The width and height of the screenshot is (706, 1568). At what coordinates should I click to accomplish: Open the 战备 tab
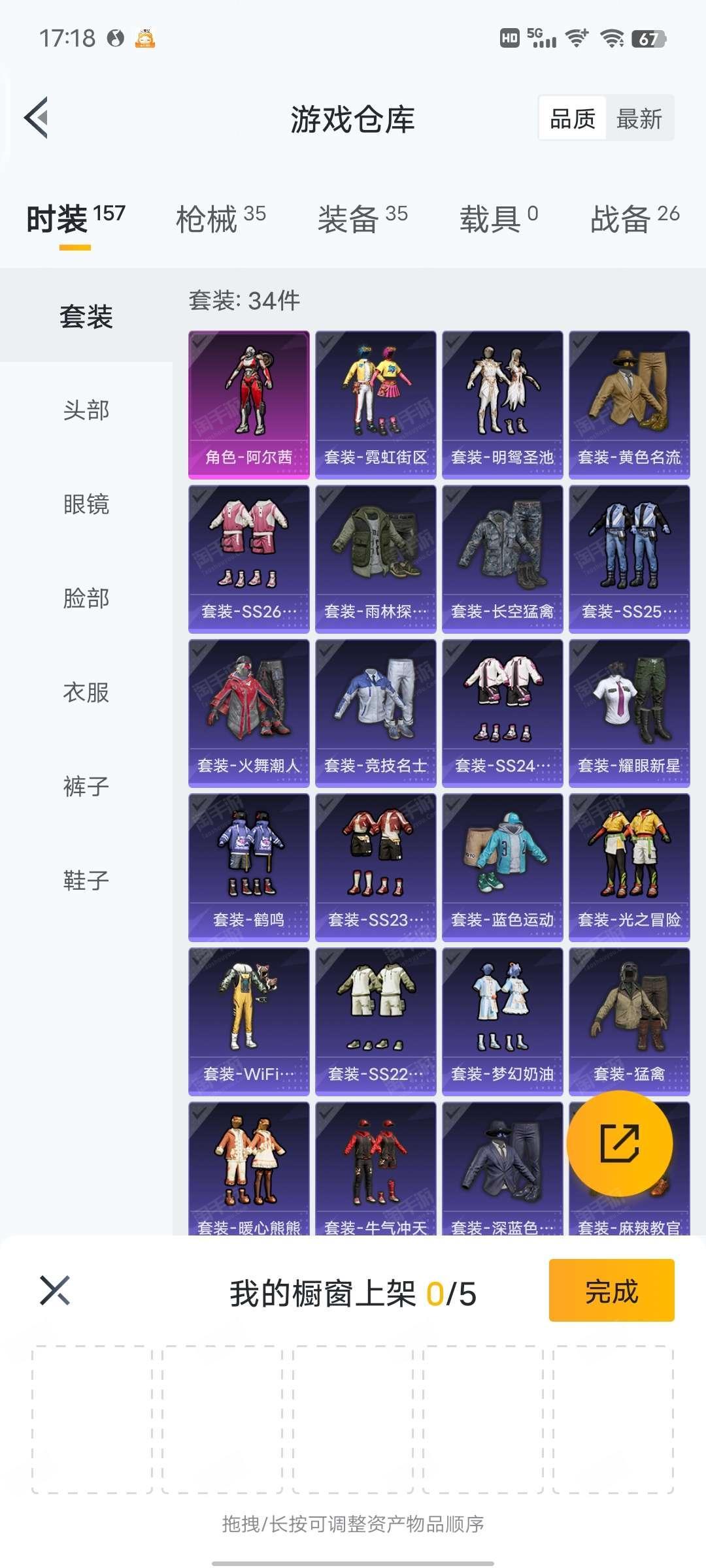coord(635,218)
